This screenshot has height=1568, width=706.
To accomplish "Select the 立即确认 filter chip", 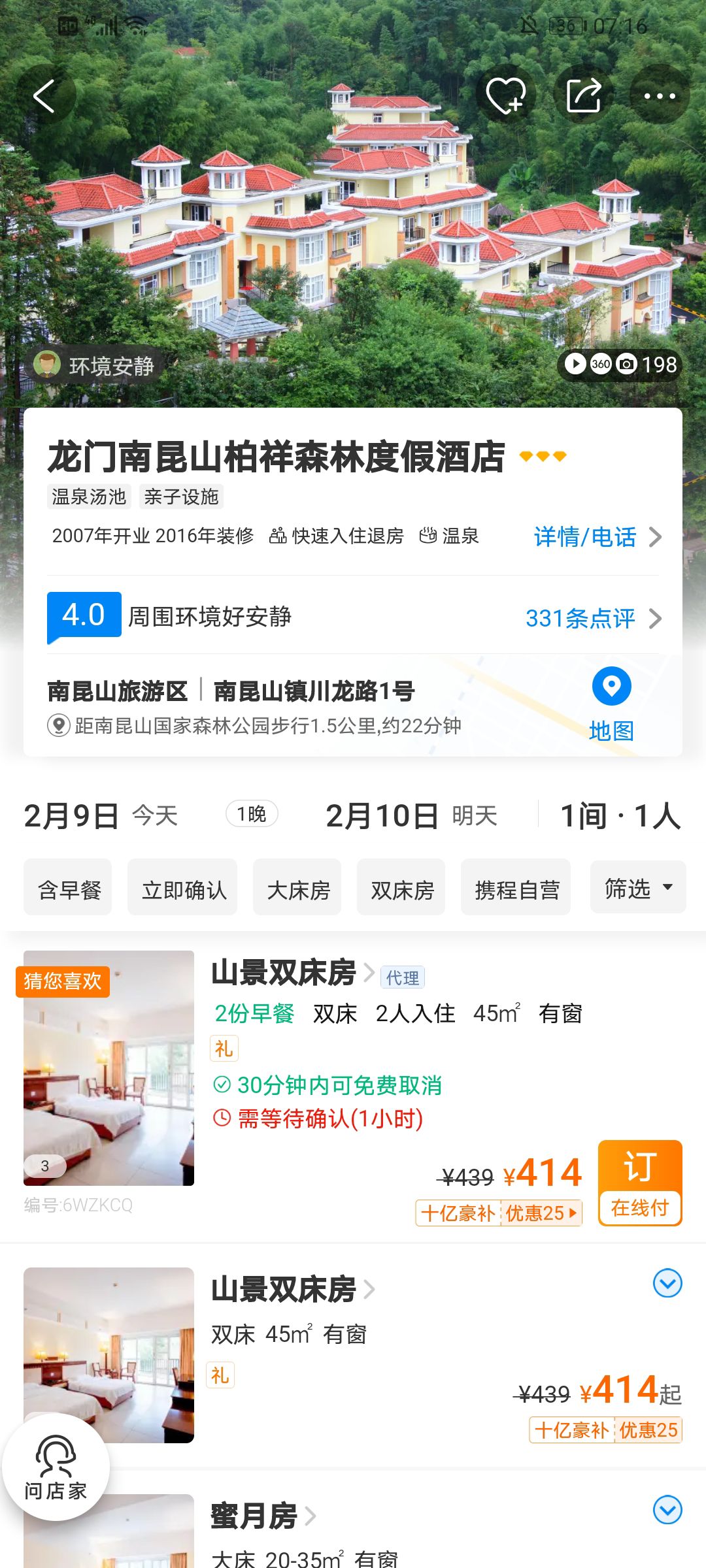I will (x=182, y=887).
